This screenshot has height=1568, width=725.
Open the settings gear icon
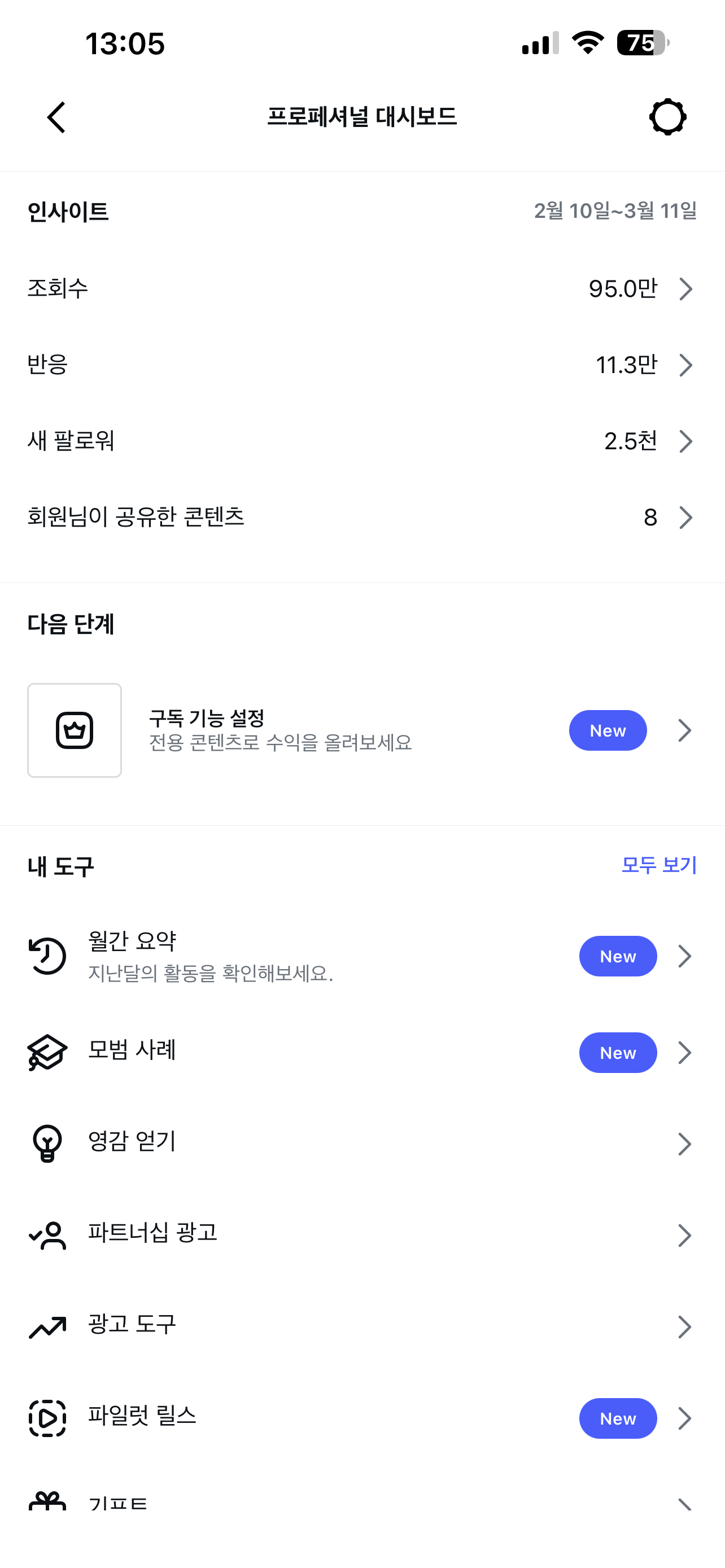667,117
